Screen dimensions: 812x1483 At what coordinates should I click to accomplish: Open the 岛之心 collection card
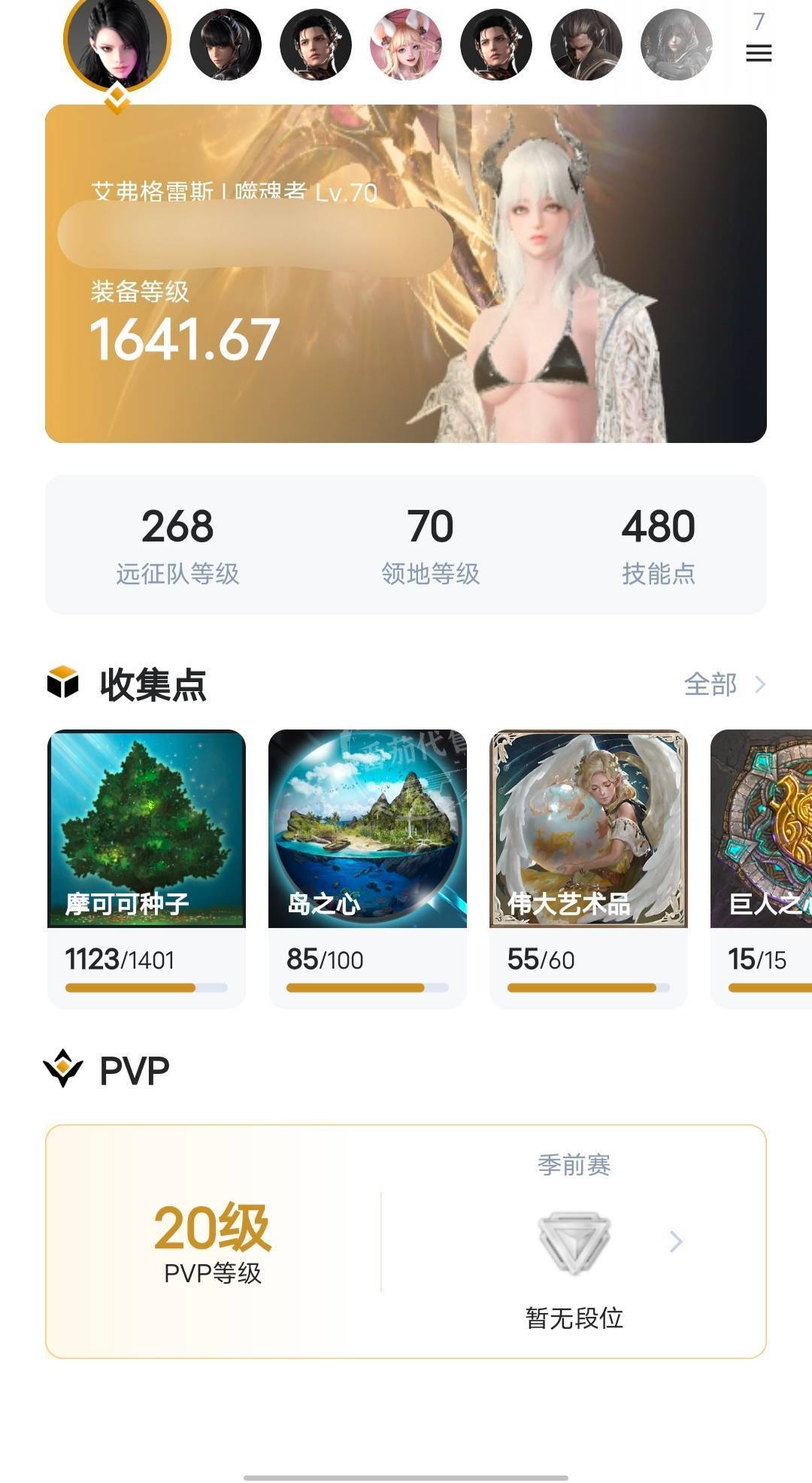[368, 869]
